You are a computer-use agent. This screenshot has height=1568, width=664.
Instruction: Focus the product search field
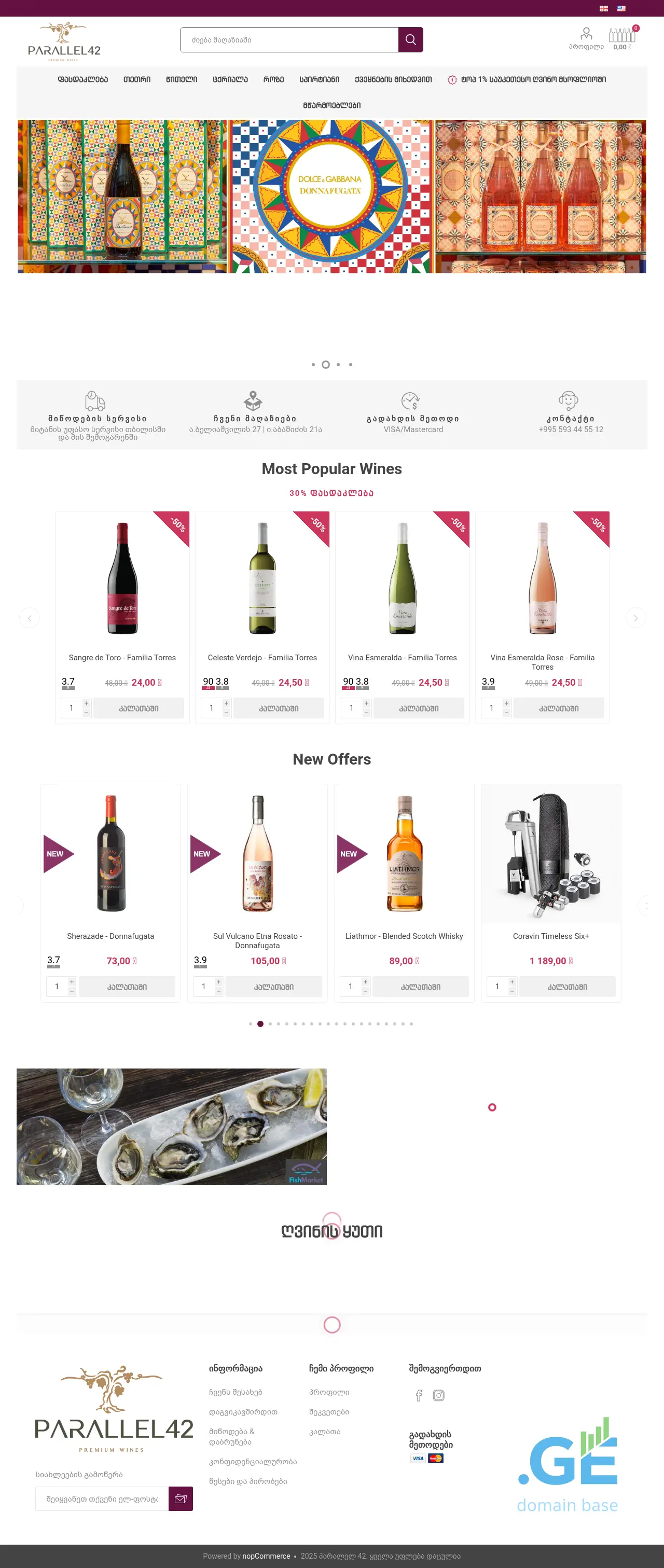tap(289, 39)
